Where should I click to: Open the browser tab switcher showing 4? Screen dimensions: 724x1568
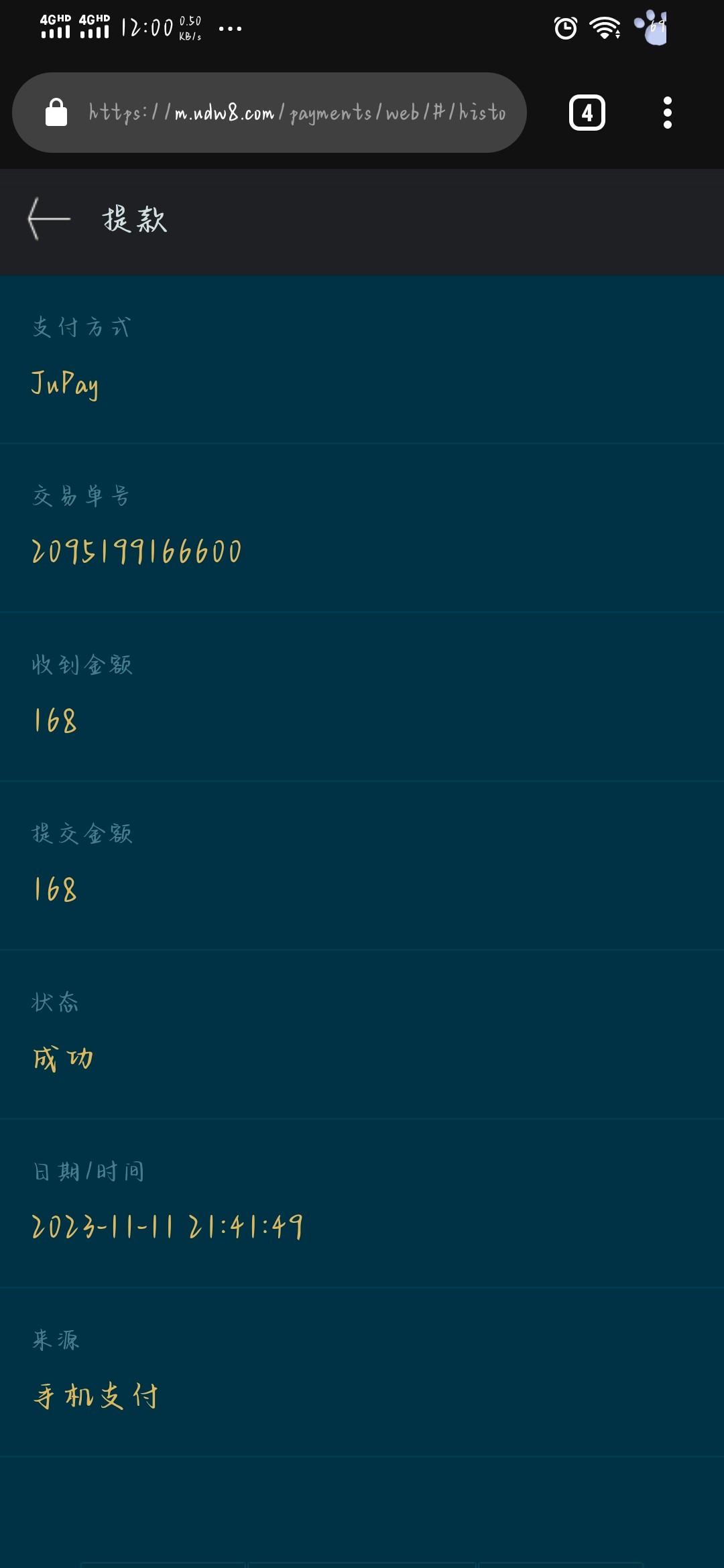pos(587,113)
